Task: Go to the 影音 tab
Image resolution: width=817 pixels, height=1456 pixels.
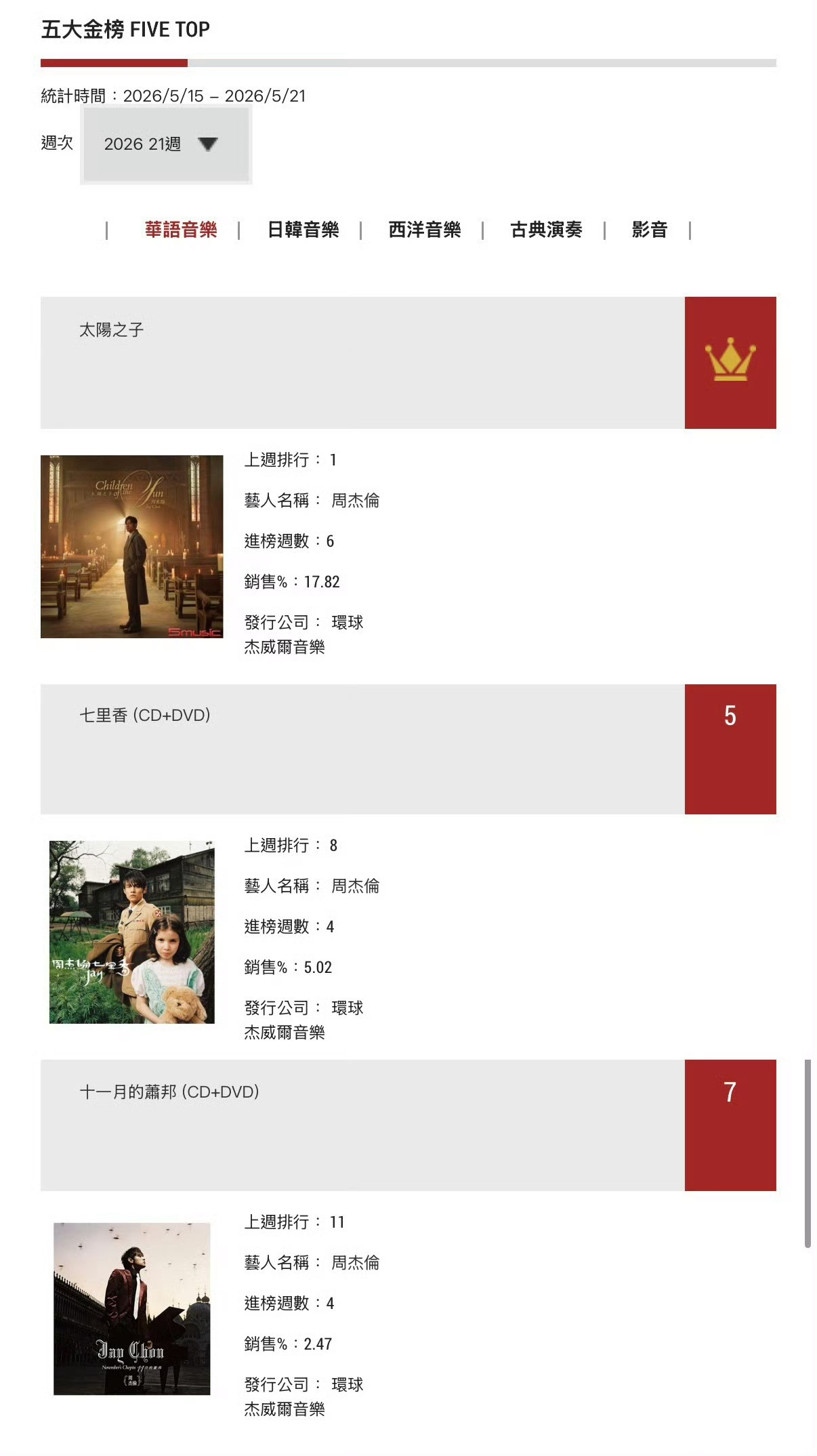Action: pos(650,230)
